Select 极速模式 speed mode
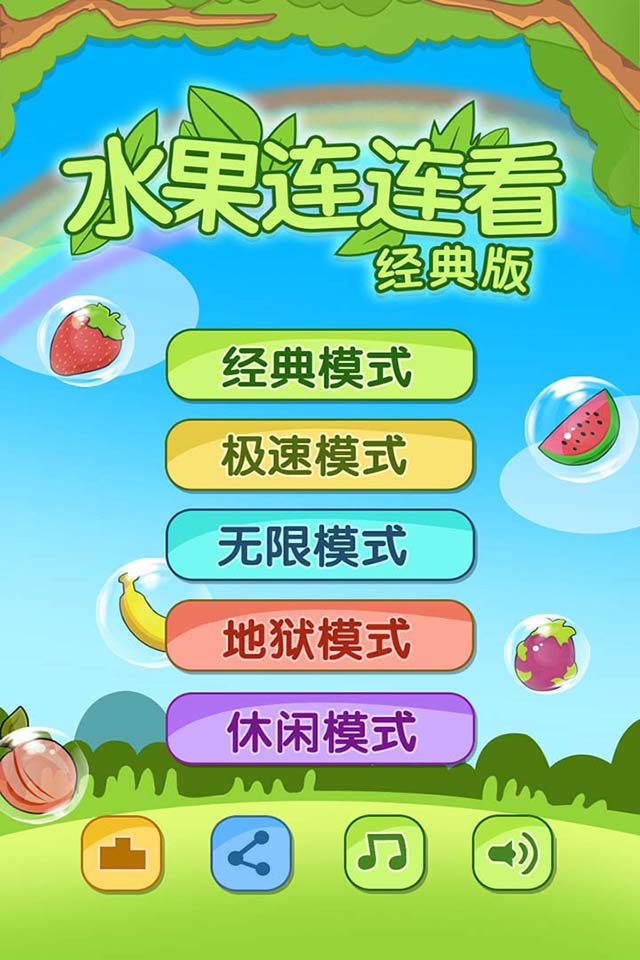Screen dimensions: 640x960 (320, 456)
